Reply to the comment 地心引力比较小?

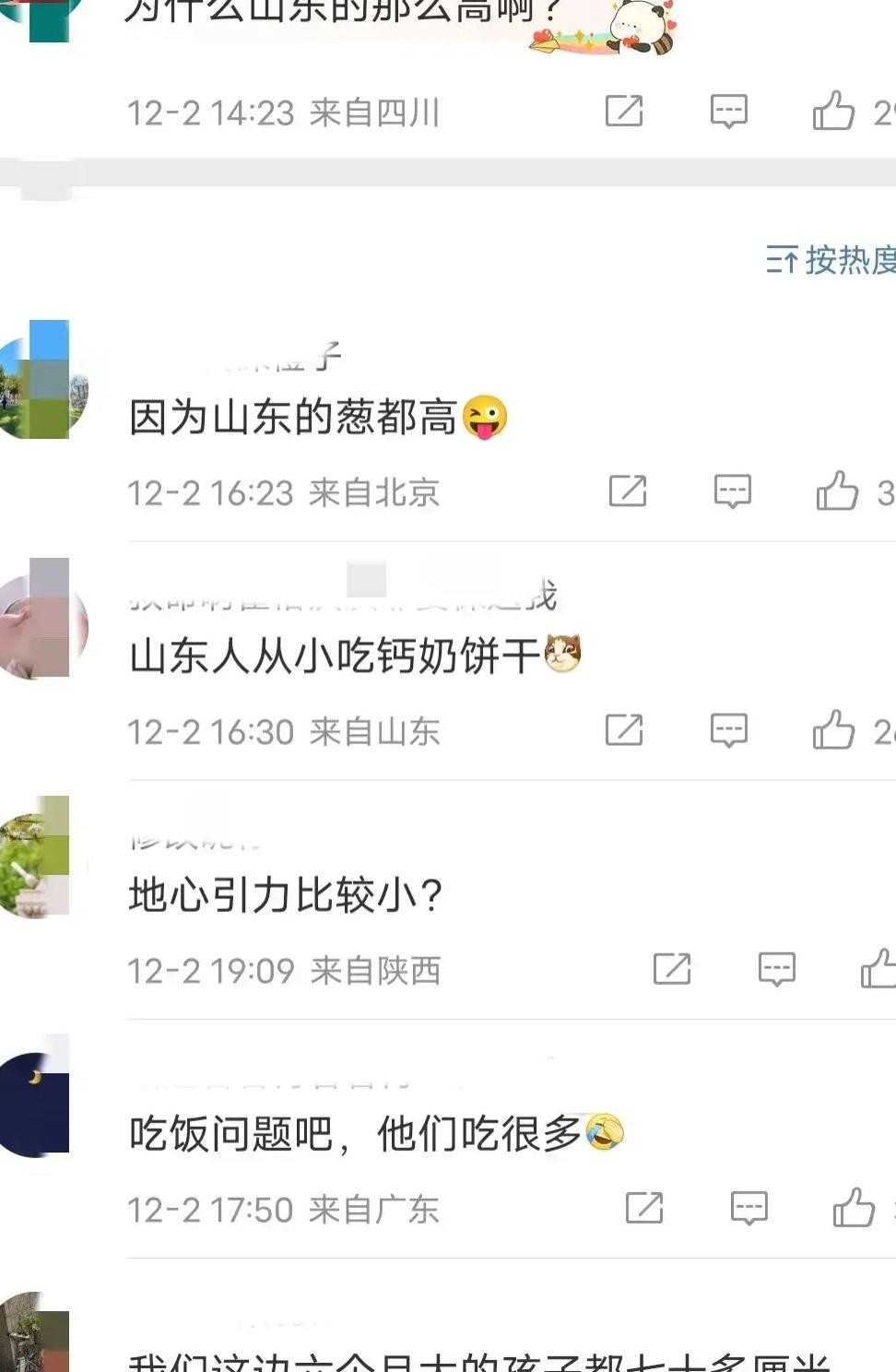click(776, 969)
